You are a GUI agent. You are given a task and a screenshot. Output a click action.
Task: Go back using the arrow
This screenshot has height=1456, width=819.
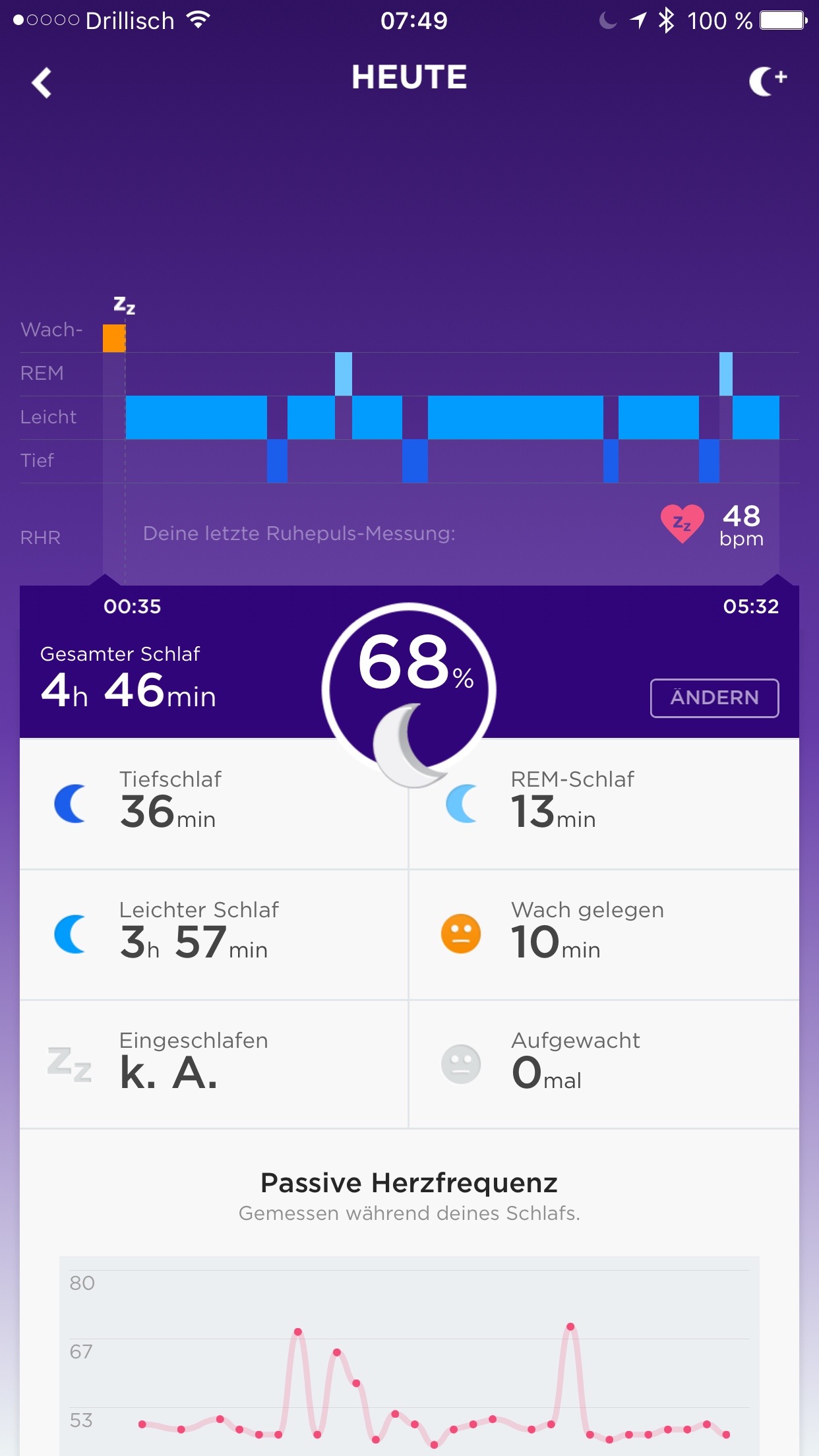click(x=42, y=82)
